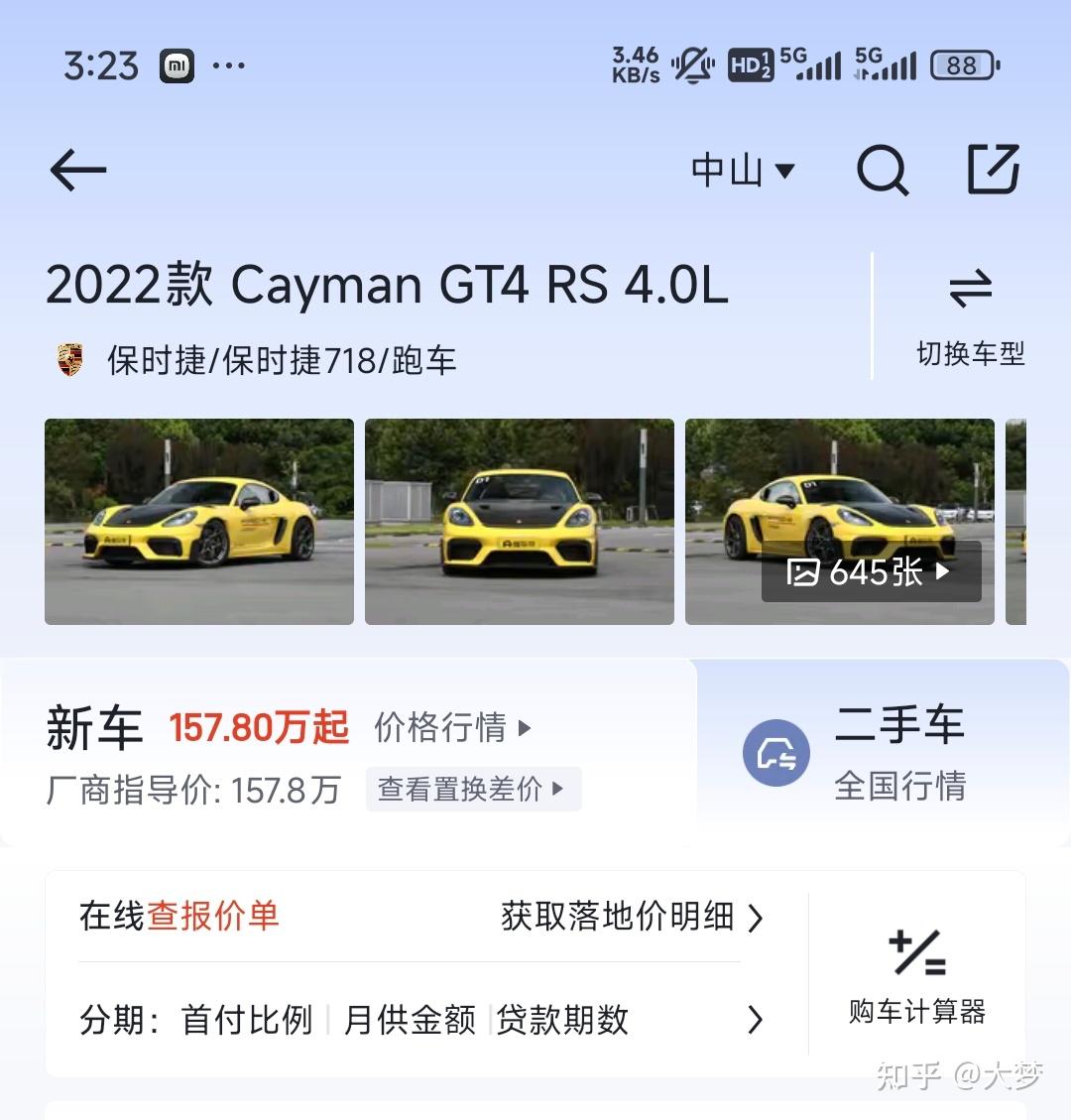This screenshot has width=1071, height=1120.
Task: Tap the photo count icon showing 645张
Action: [871, 573]
